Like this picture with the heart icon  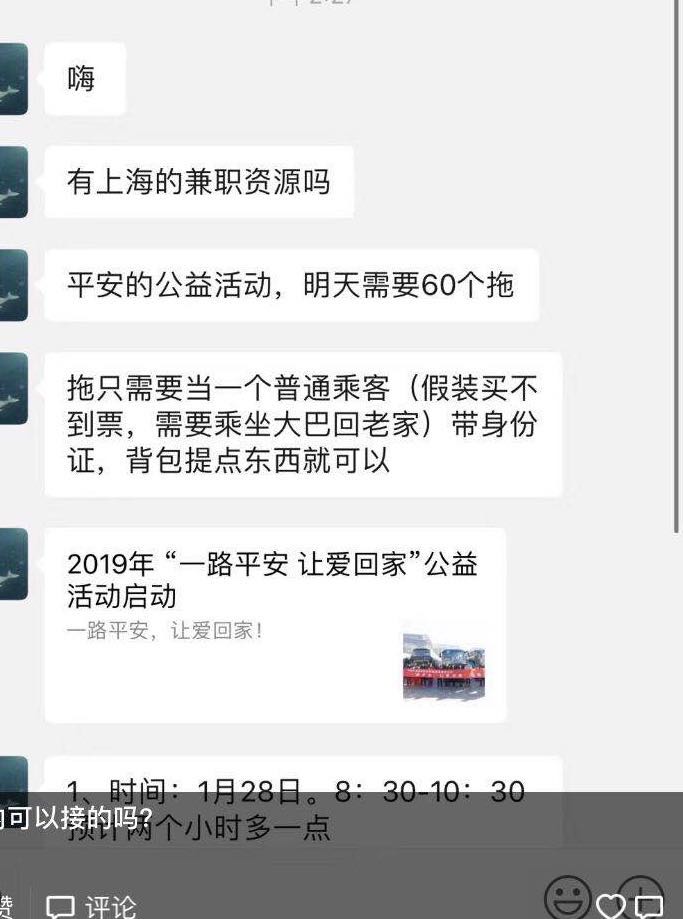click(x=610, y=906)
